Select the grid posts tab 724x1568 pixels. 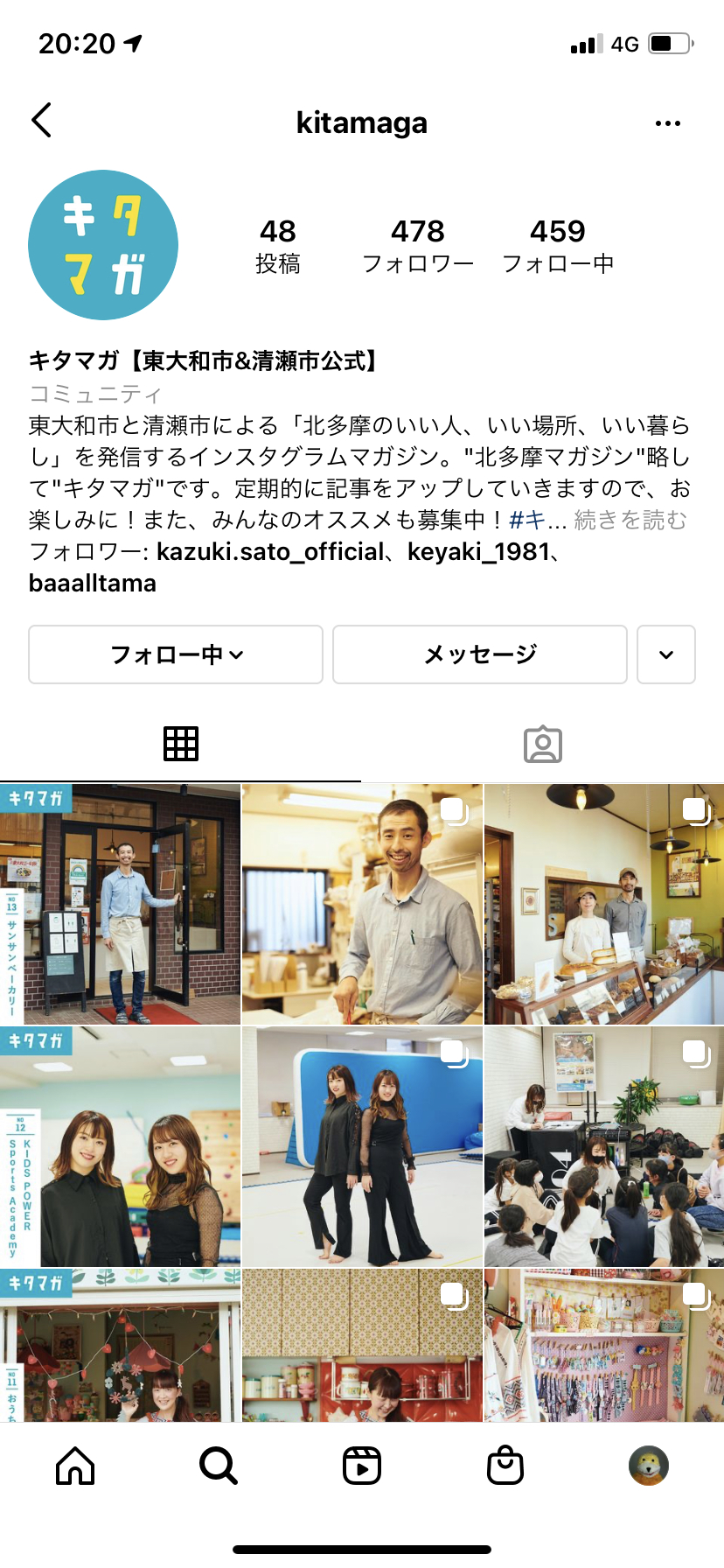point(181,745)
